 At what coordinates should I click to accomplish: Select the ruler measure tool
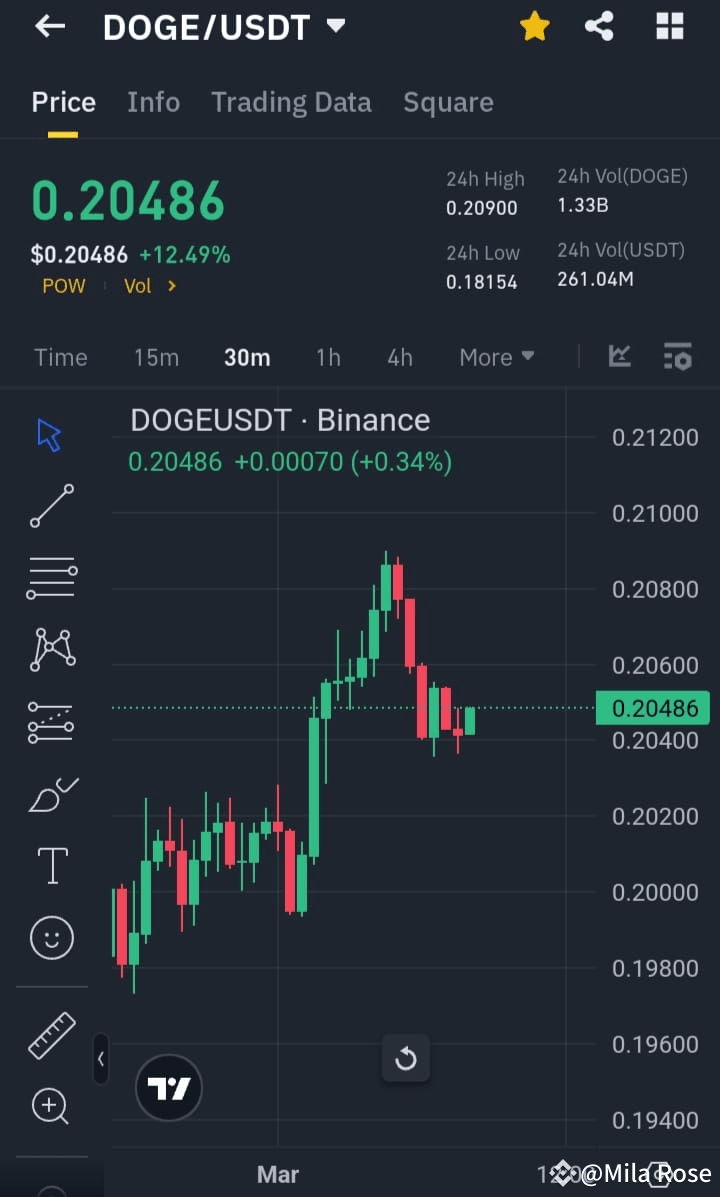point(50,1035)
